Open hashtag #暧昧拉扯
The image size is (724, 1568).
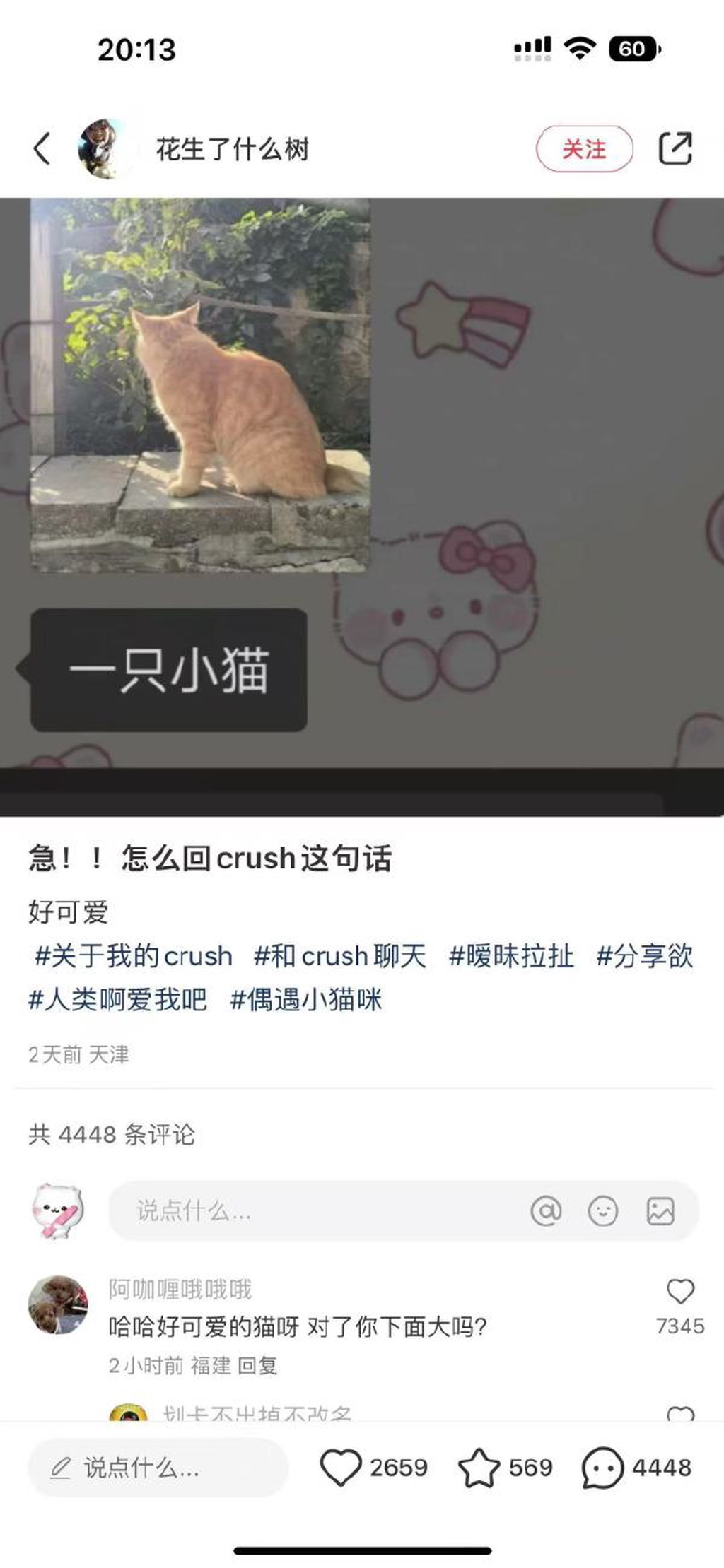coord(511,956)
